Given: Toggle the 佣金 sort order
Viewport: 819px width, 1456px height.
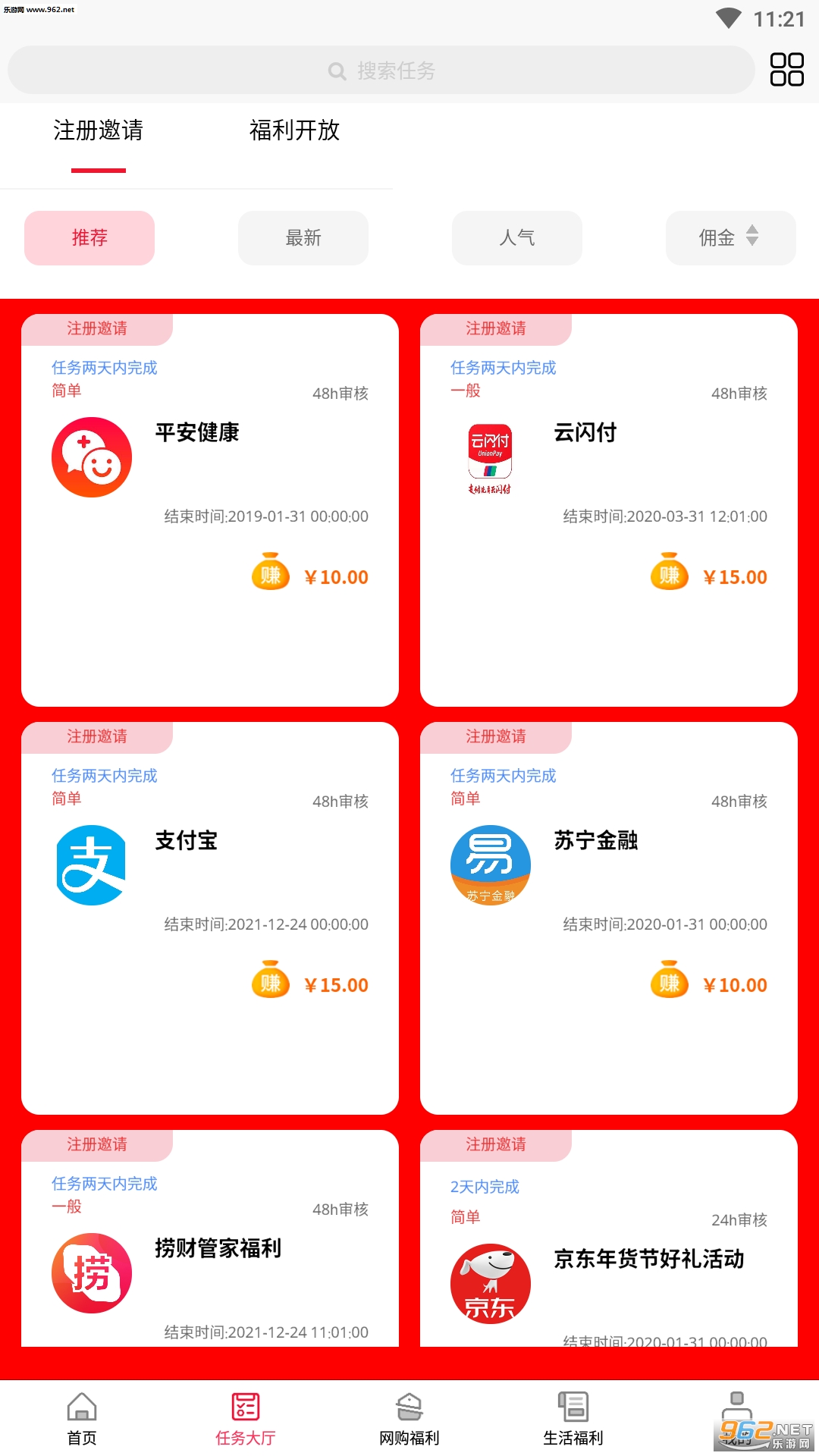Looking at the screenshot, I should pos(730,238).
